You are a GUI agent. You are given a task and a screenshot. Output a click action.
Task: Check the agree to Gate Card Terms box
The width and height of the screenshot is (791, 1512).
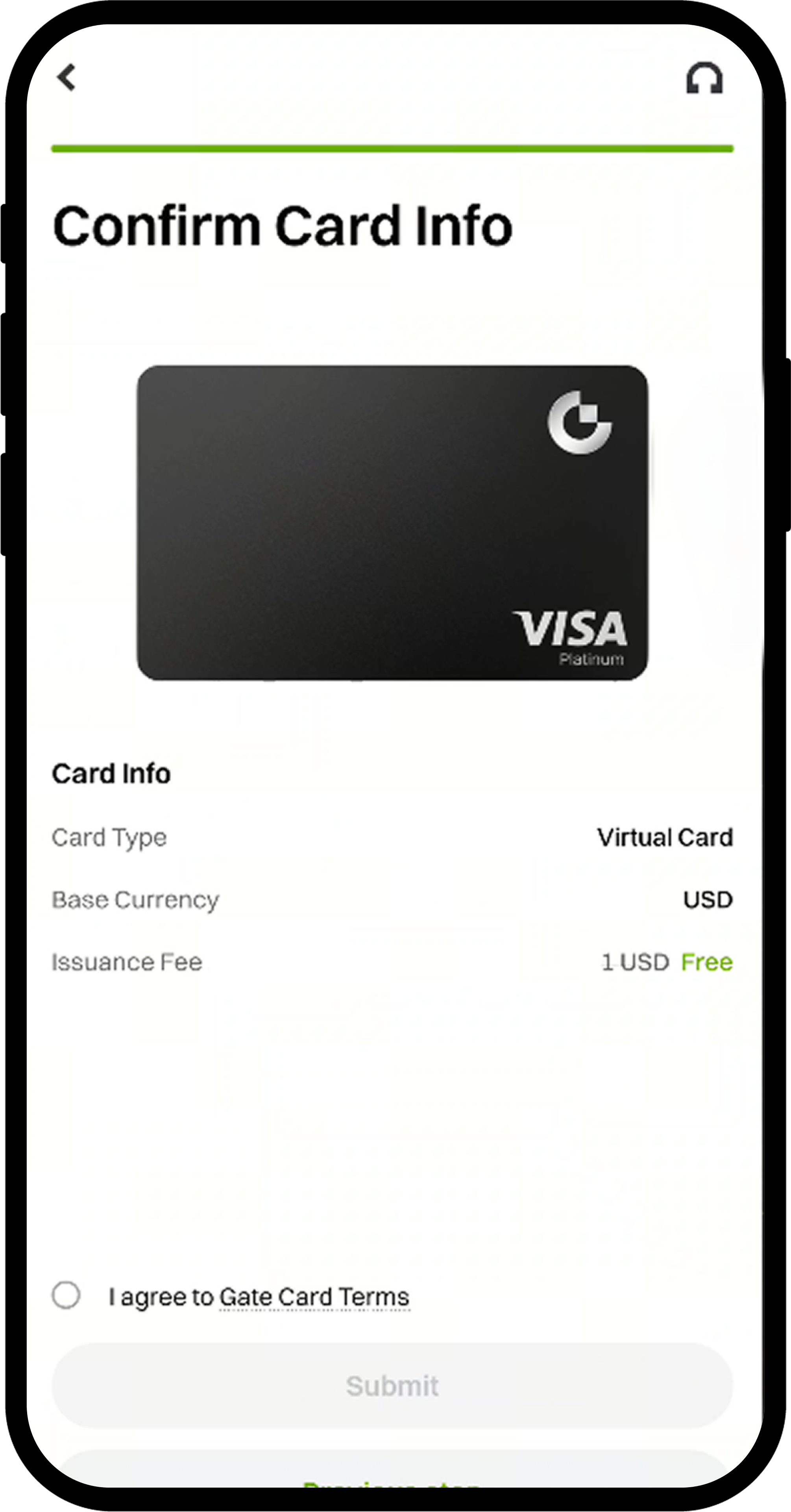(x=66, y=1295)
